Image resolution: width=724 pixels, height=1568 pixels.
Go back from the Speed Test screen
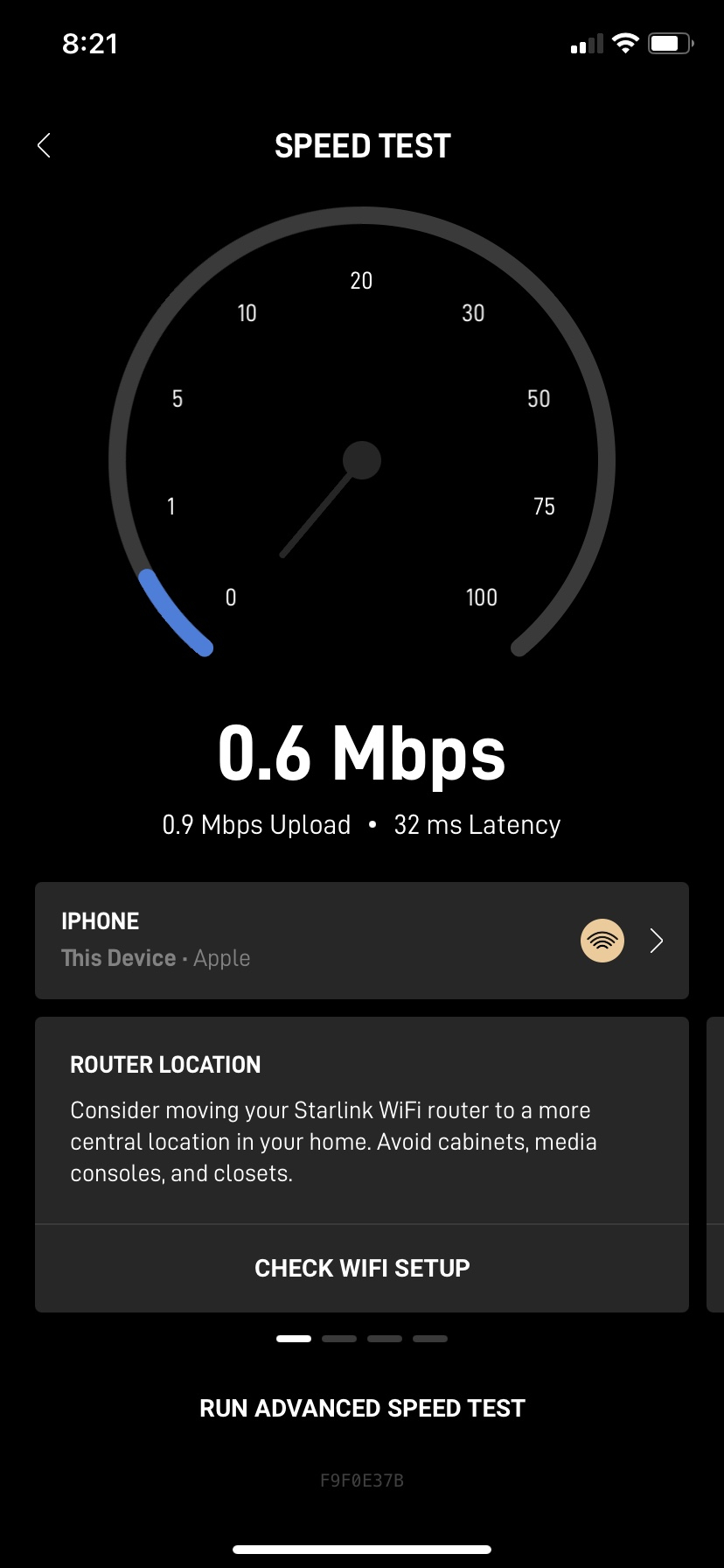45,145
